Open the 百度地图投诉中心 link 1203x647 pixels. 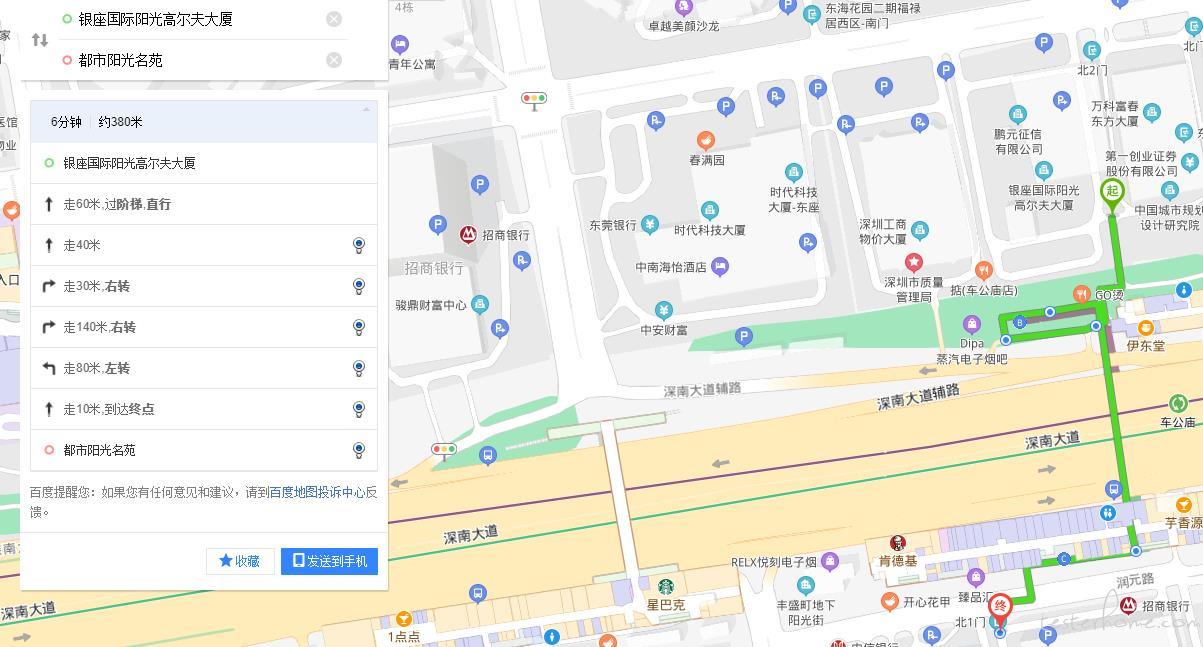pos(316,492)
